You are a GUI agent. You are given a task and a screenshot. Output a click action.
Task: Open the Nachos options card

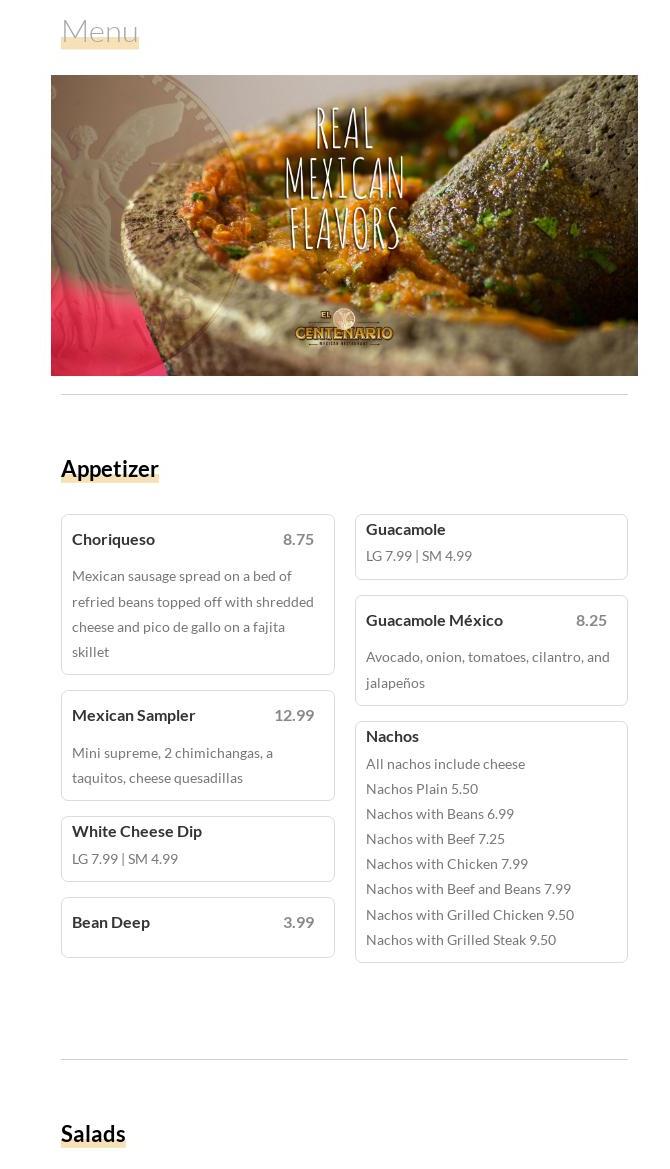coord(490,841)
